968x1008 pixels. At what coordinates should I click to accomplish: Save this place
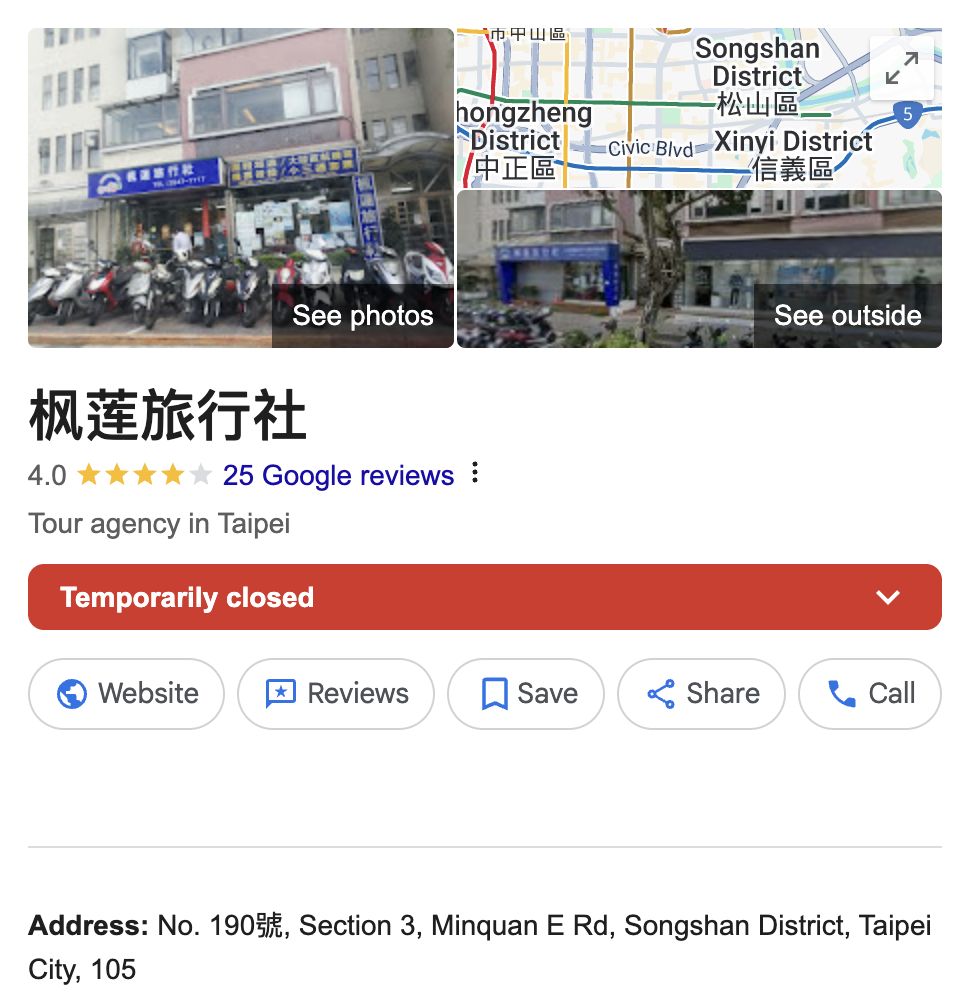(526, 693)
